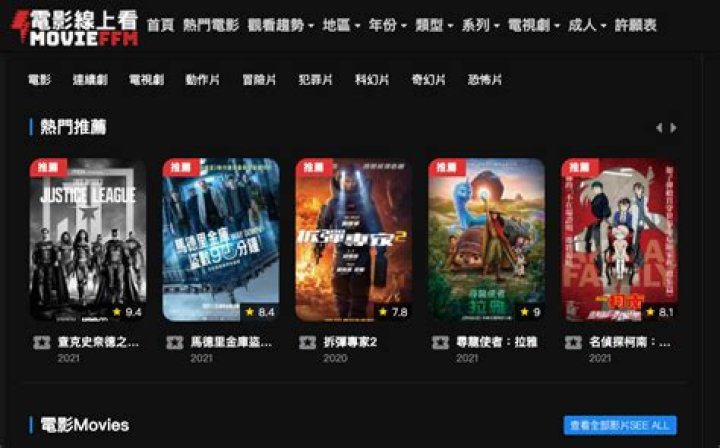Select the 科幻片 category
The image size is (720, 448).
coord(372,79)
